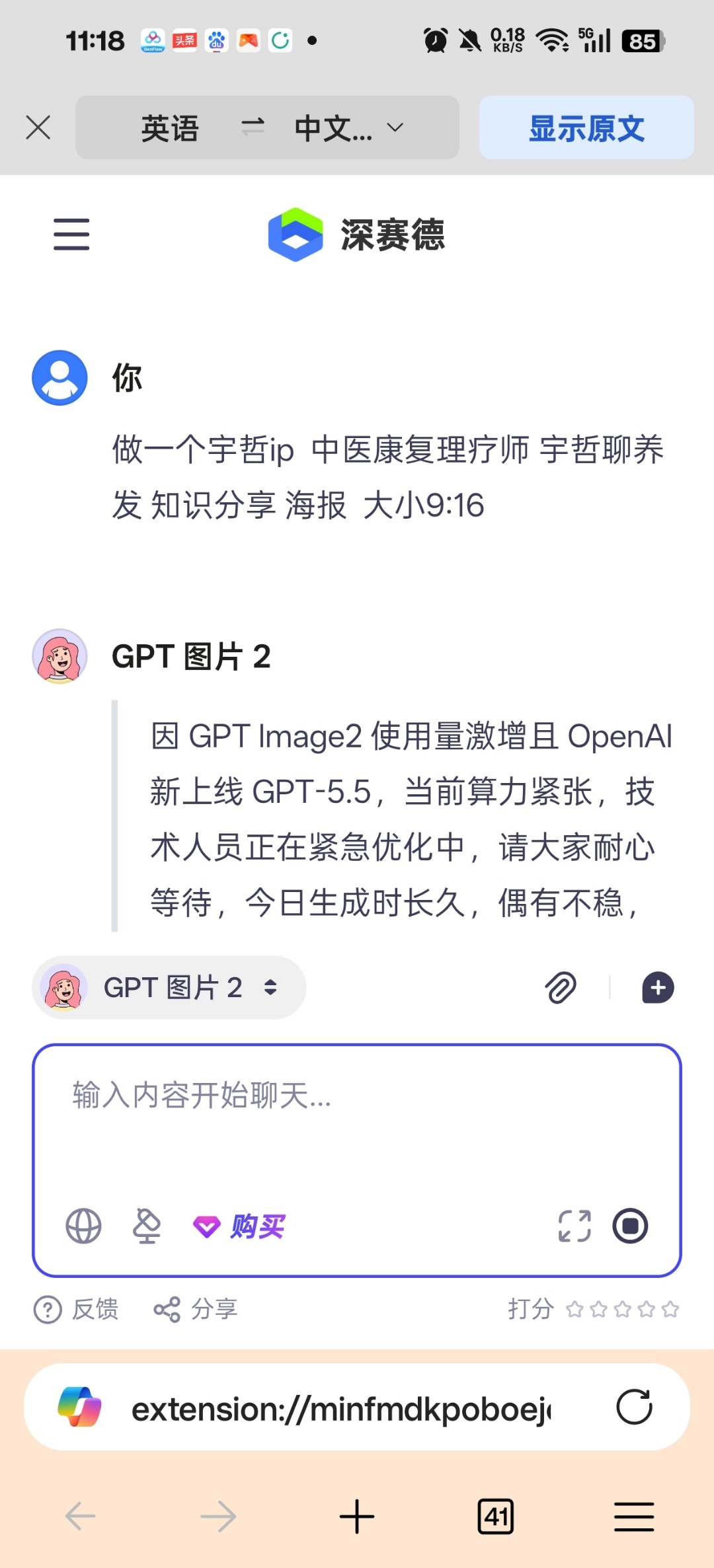Swap languages with the translate arrows toggle

[255, 126]
